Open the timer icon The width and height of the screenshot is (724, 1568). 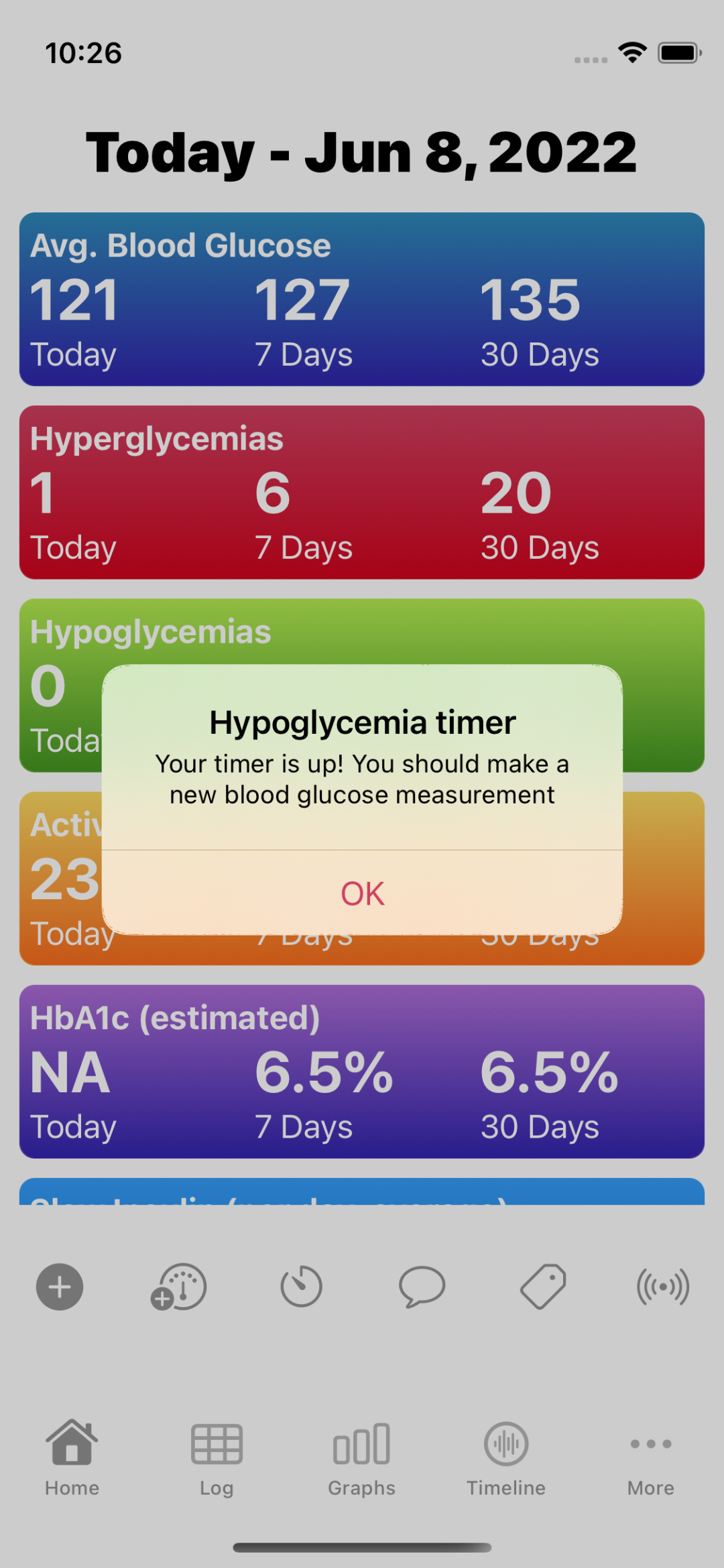tap(301, 1287)
